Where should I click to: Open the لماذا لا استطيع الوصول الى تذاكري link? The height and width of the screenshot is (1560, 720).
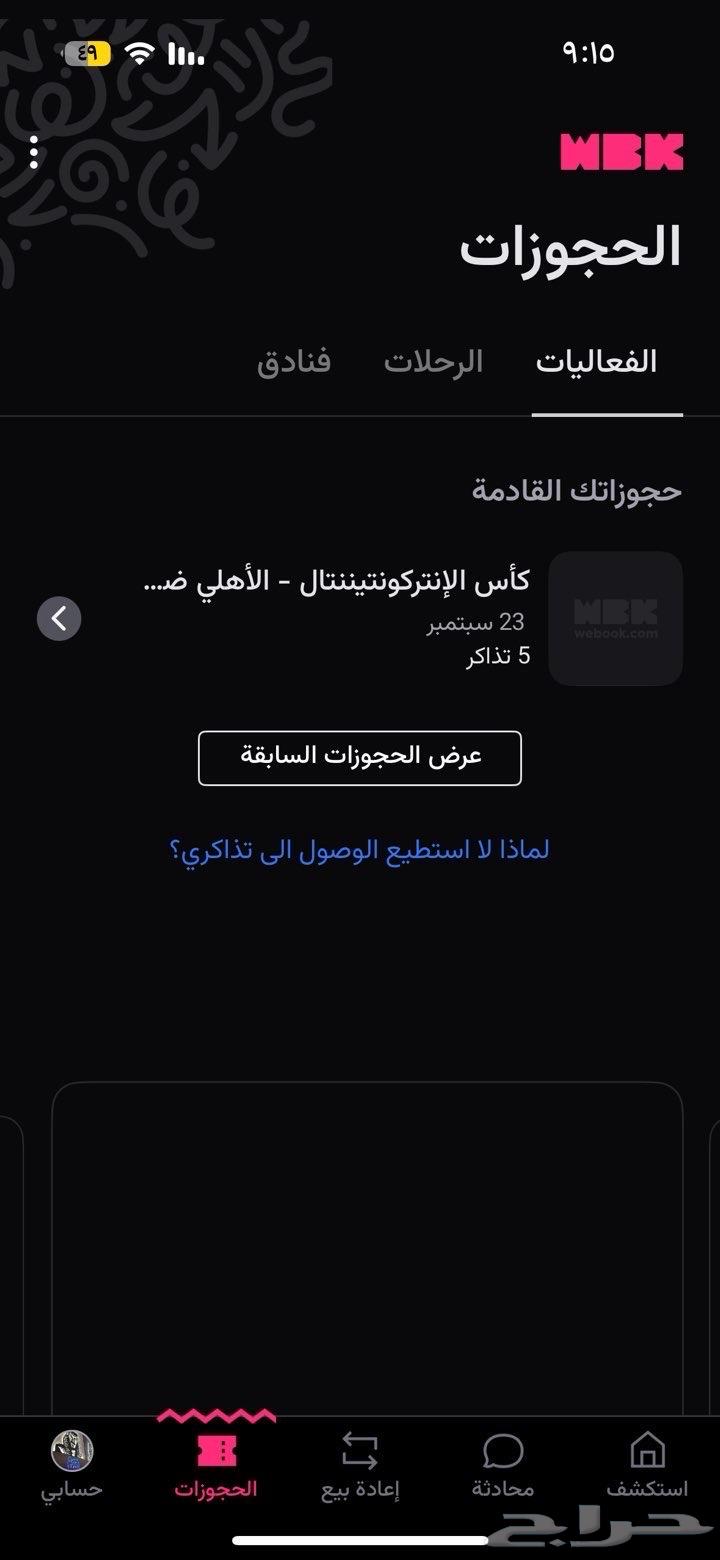click(x=360, y=850)
